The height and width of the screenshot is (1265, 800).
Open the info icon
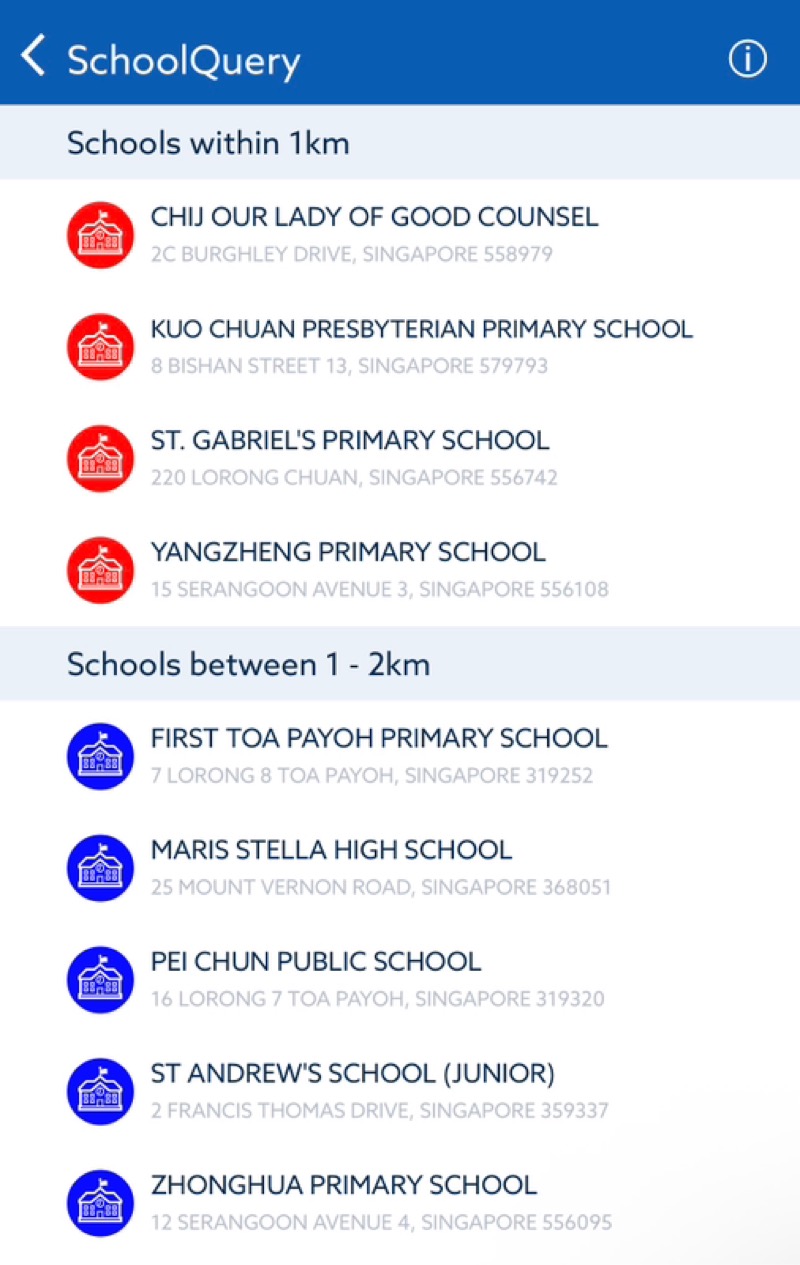[747, 59]
